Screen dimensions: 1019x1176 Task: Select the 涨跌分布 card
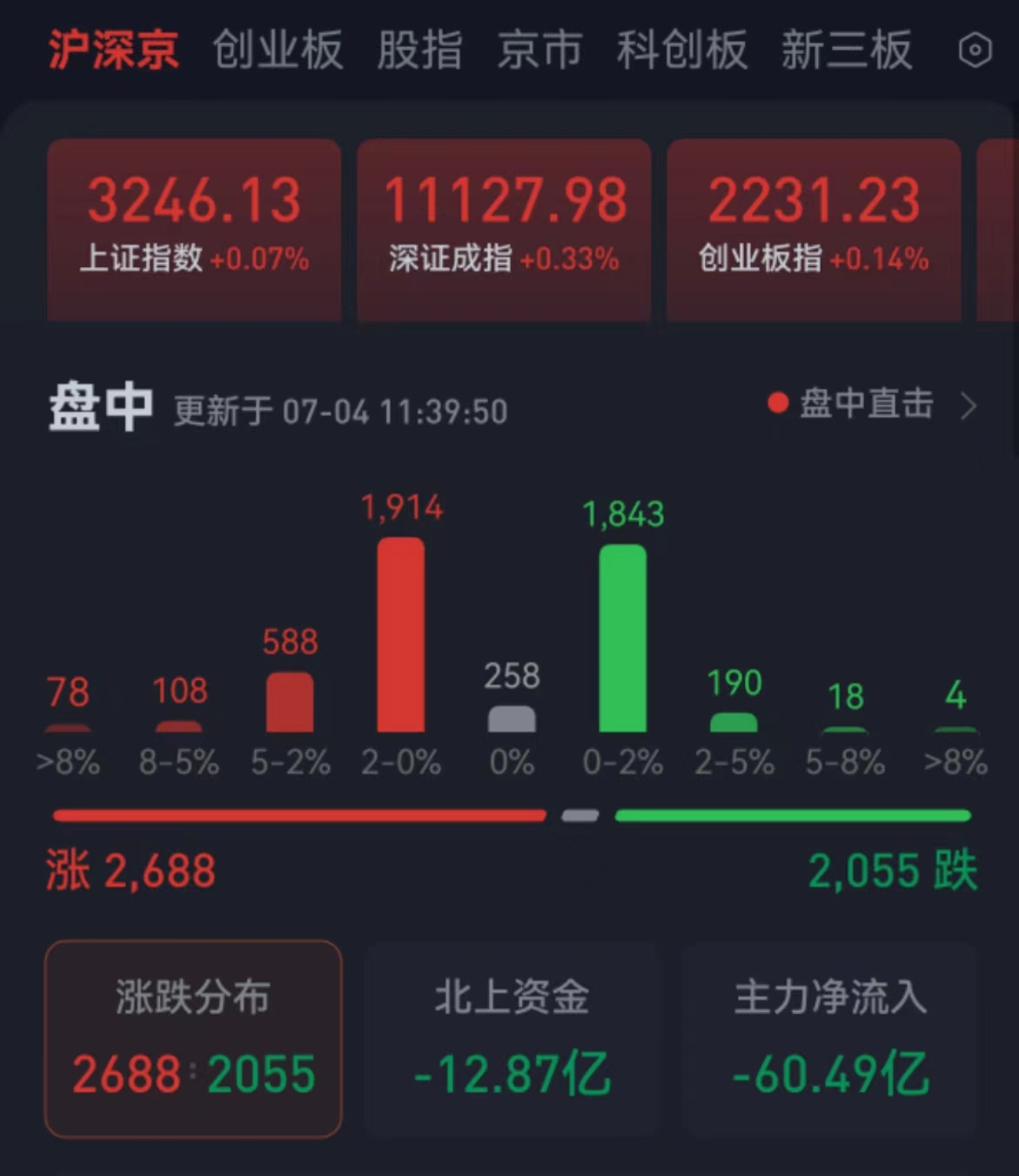(193, 1038)
